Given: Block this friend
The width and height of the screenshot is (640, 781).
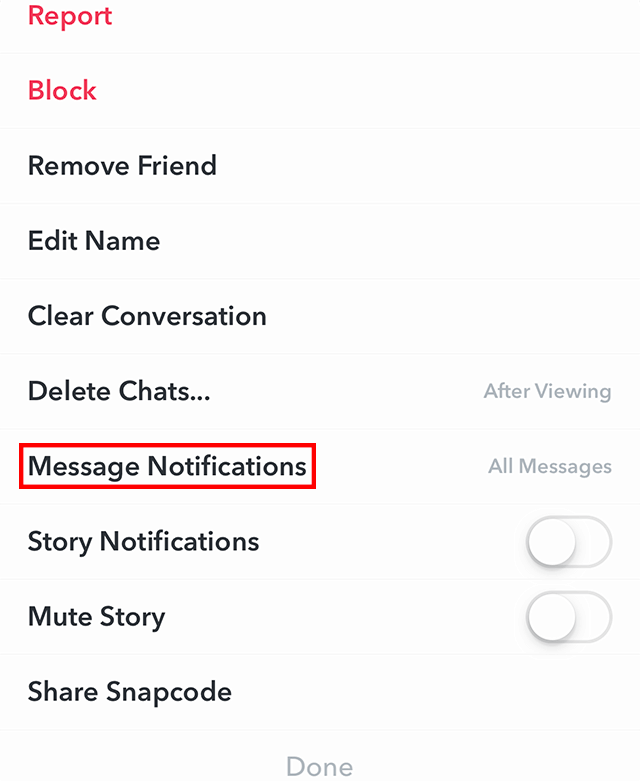Looking at the screenshot, I should (62, 90).
